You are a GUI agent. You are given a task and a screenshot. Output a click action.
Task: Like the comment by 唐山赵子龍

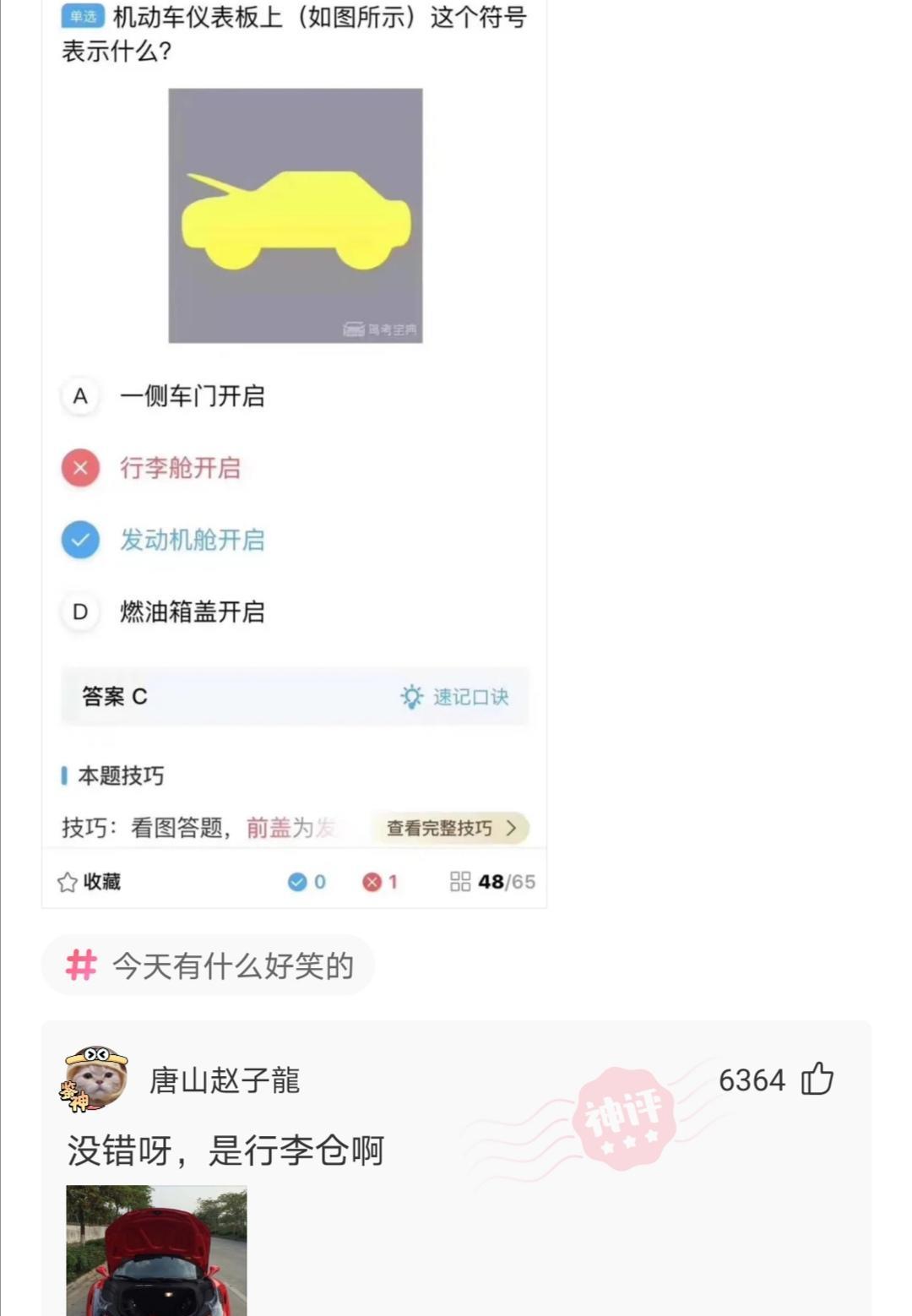click(x=816, y=1079)
